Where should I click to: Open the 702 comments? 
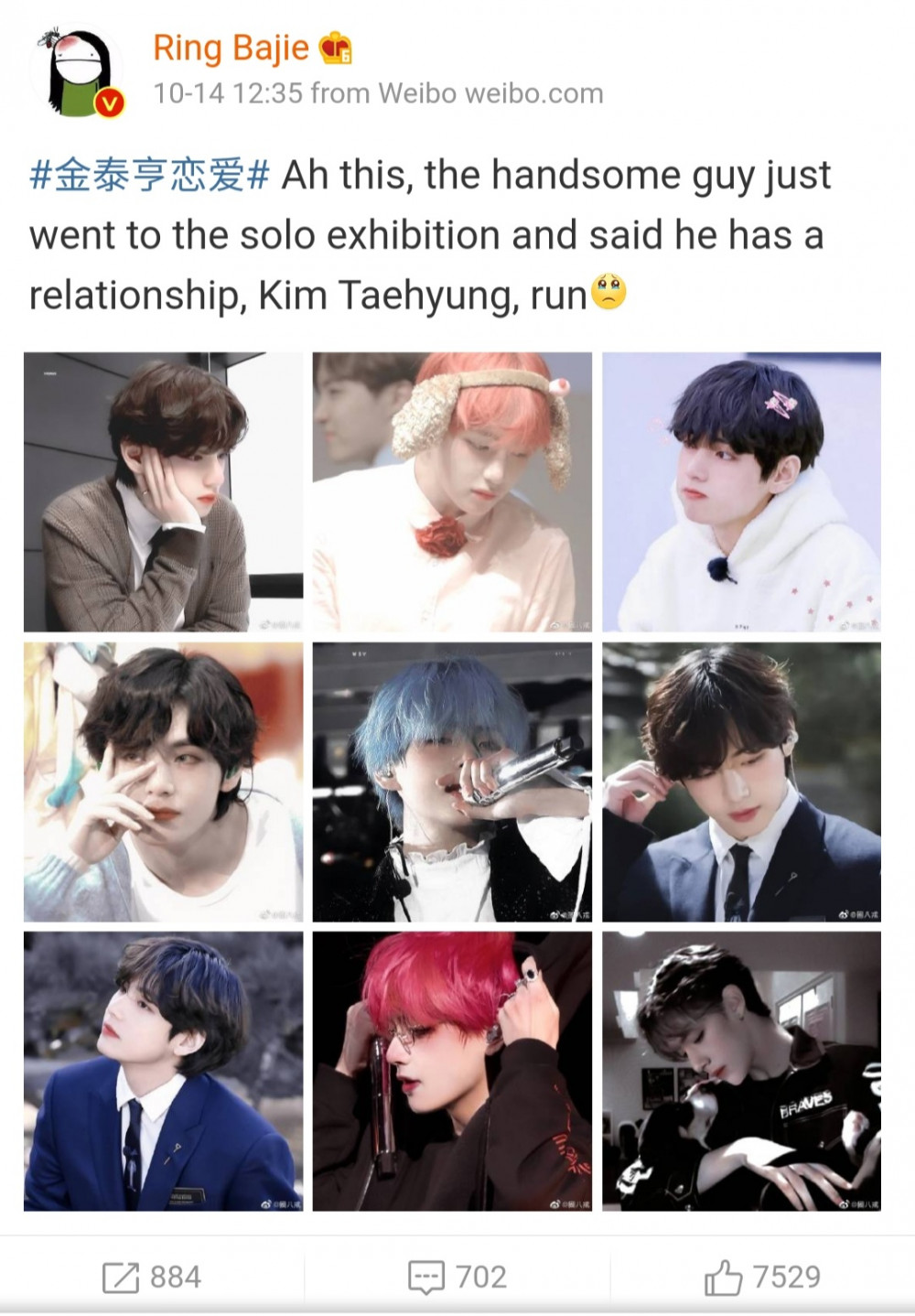(457, 1277)
